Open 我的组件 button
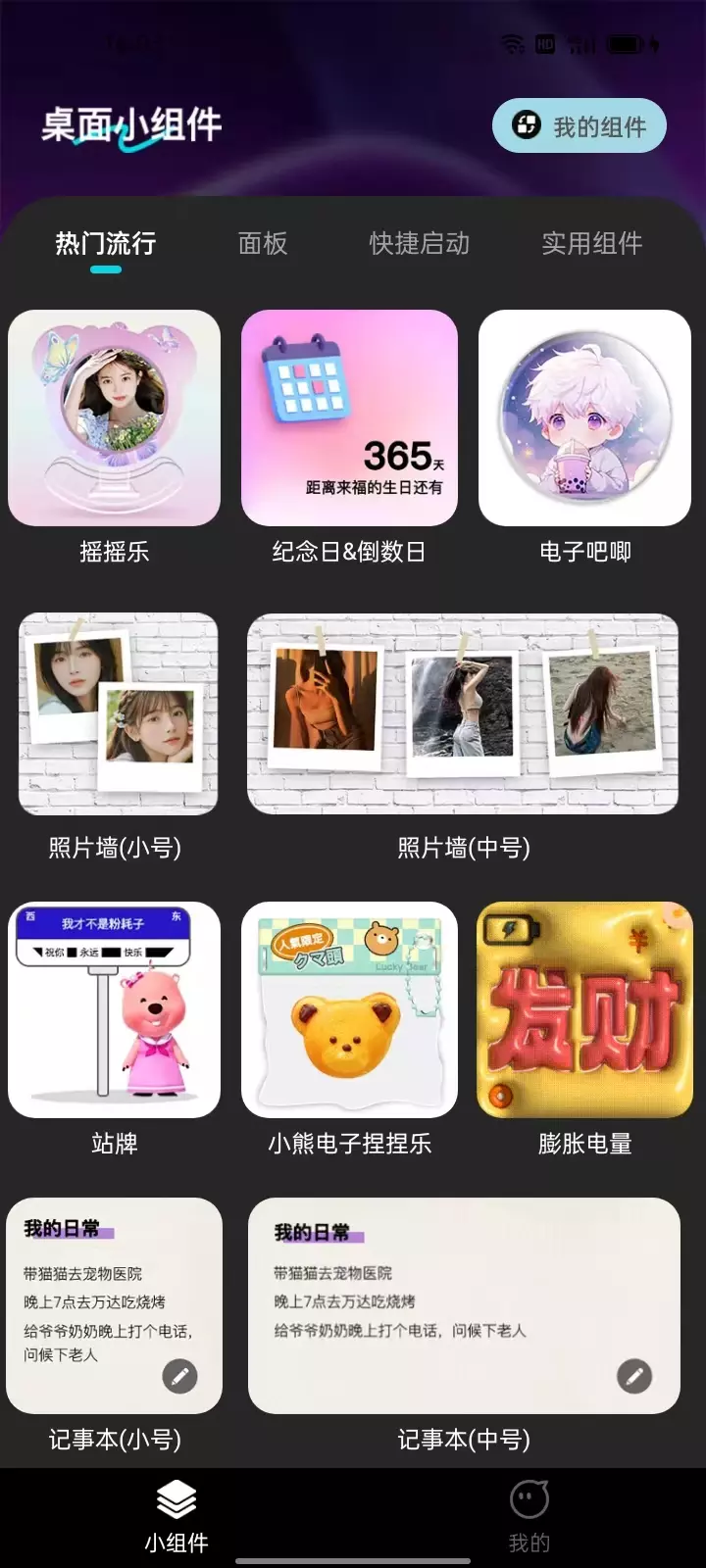The width and height of the screenshot is (706, 1568). click(x=579, y=125)
